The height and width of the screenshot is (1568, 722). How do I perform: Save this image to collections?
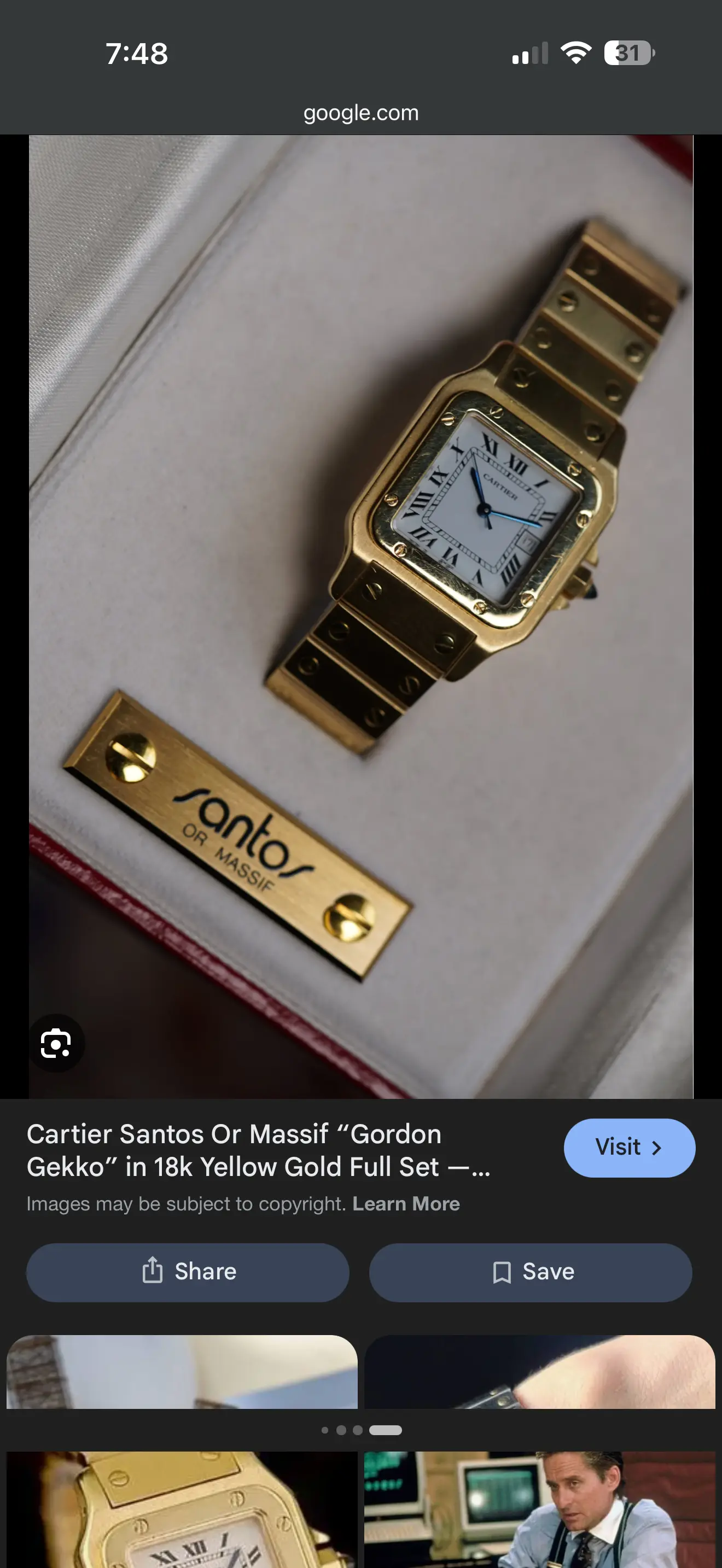click(x=530, y=1272)
